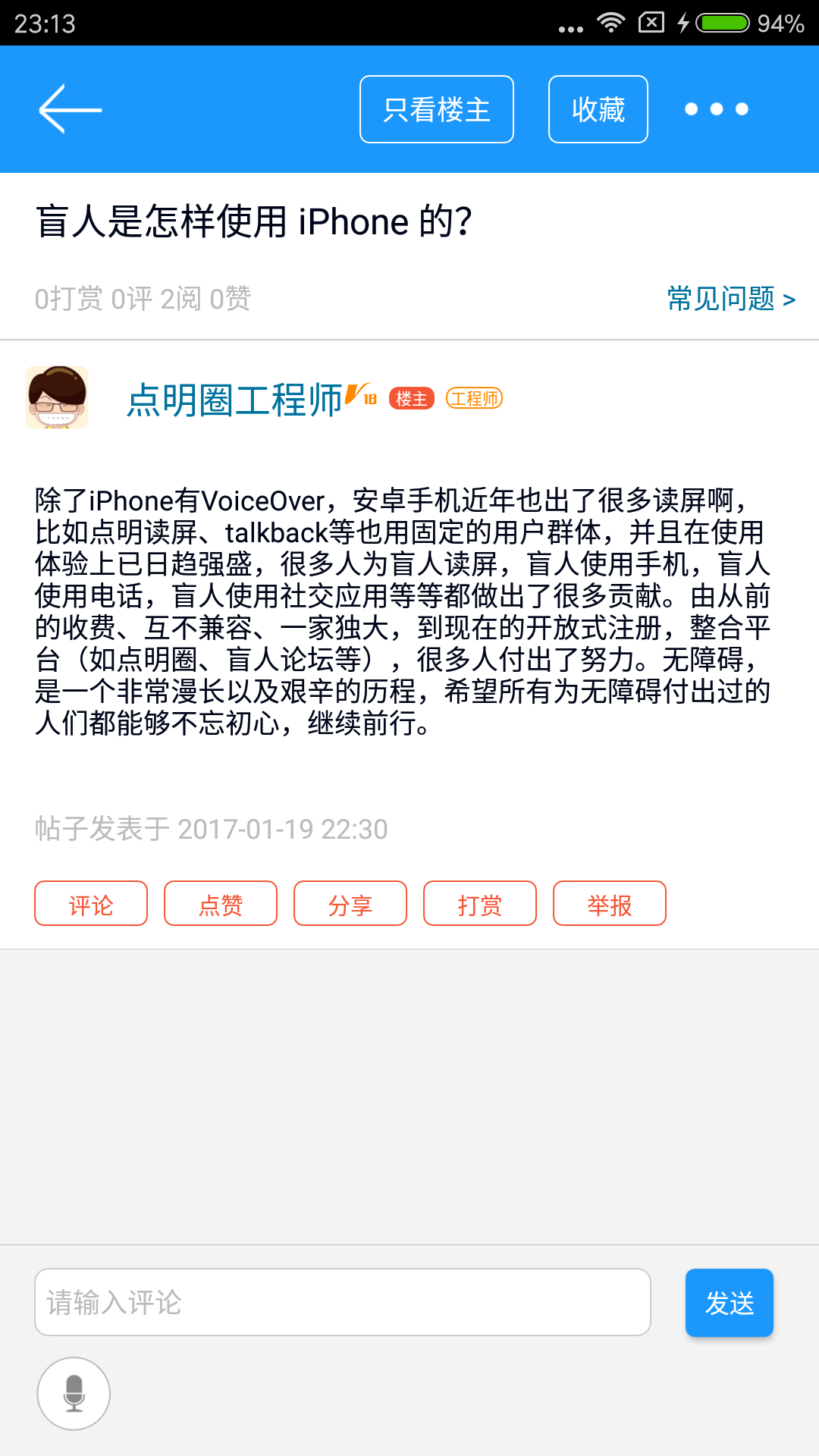819x1456 pixels.
Task: Tap the 评论 button under the post
Action: (x=91, y=903)
